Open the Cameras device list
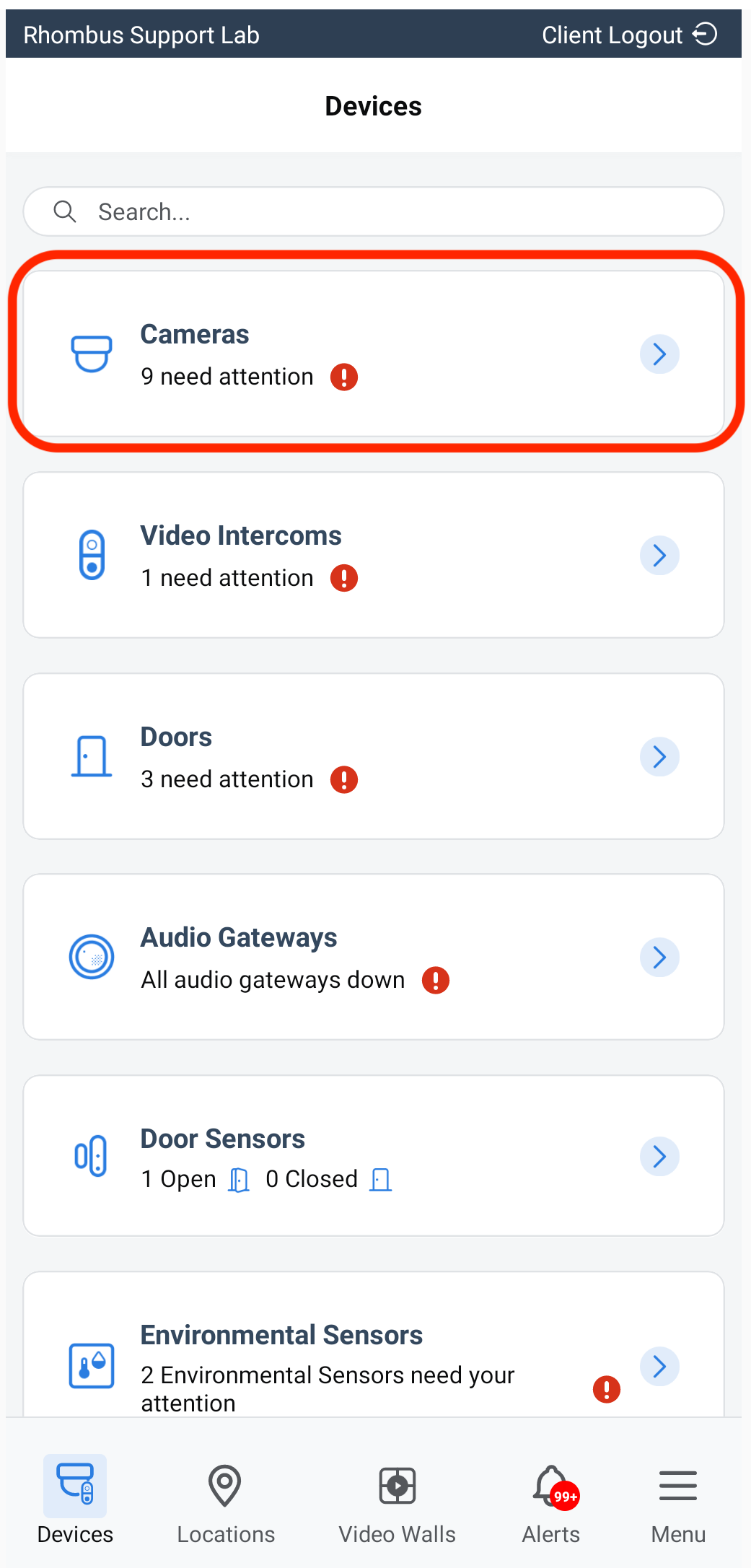 (x=373, y=354)
